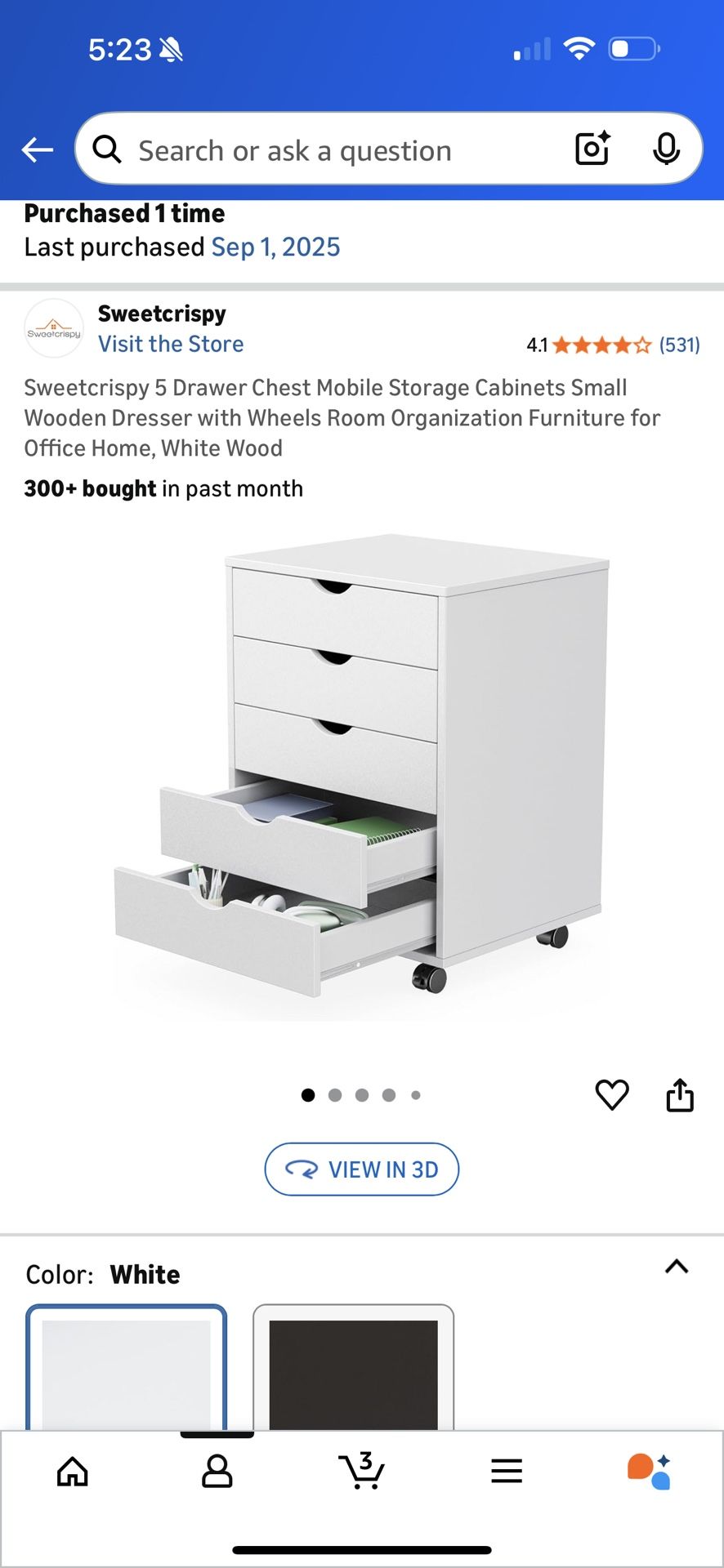
Task: Open camera lens search
Action: (x=592, y=149)
